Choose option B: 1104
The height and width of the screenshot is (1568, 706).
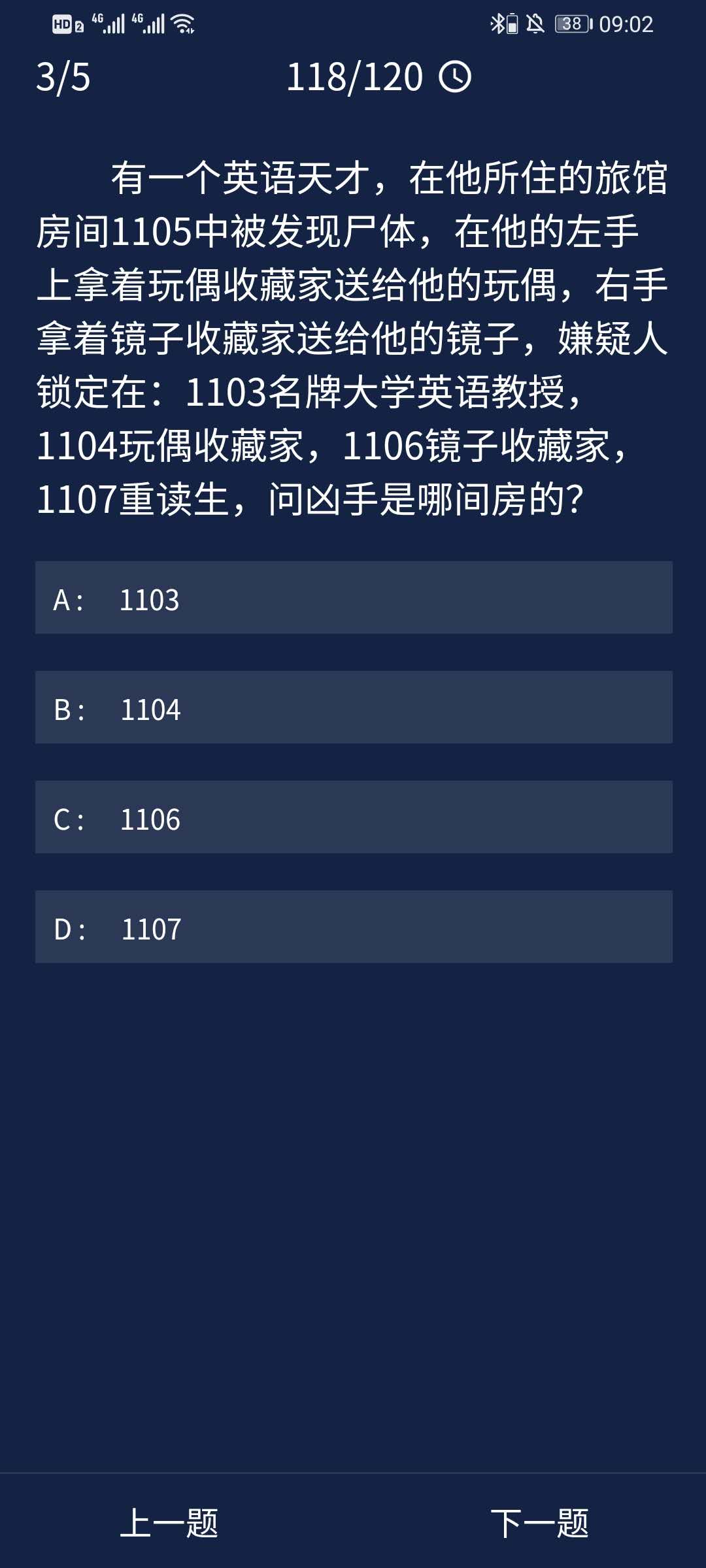pyautogui.click(x=353, y=708)
